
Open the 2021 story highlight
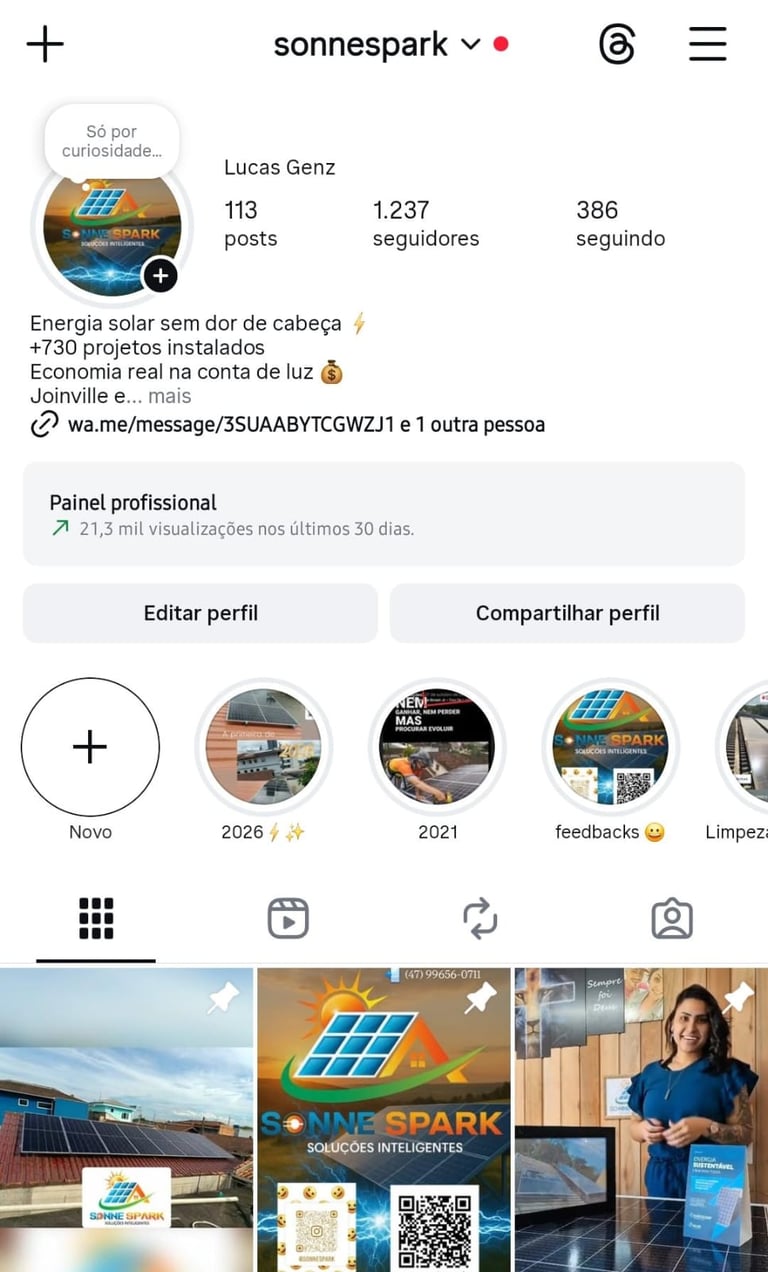[437, 747]
